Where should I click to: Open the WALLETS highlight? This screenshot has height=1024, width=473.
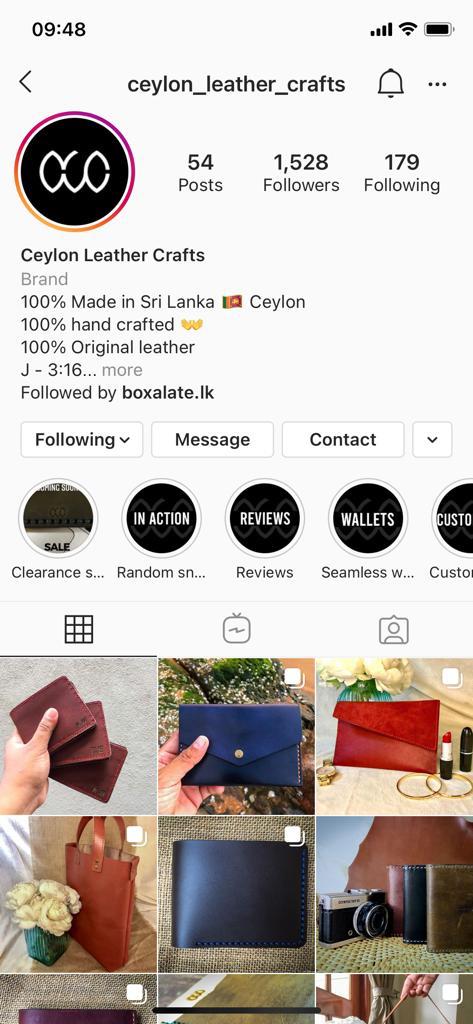368,519
